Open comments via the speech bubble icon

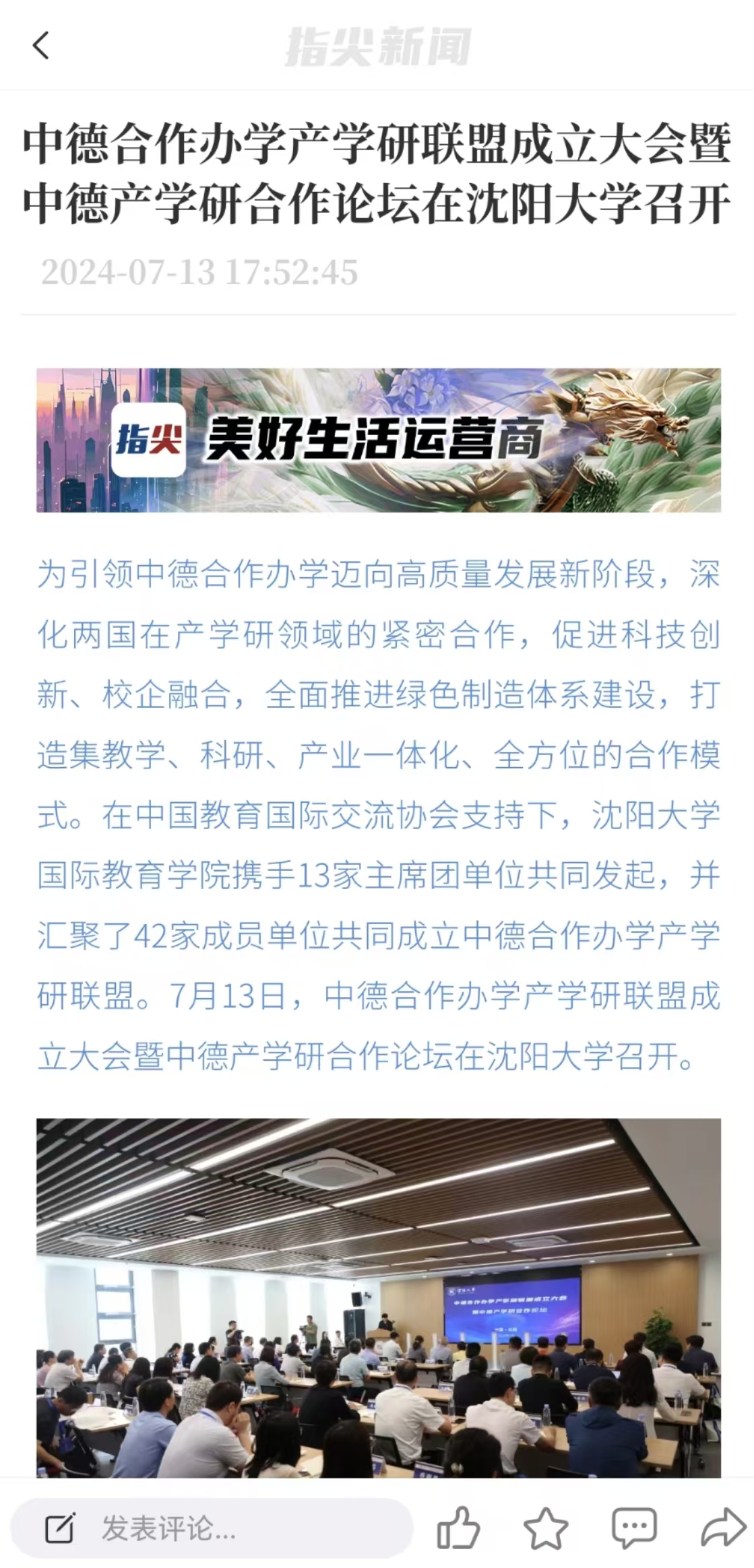[x=634, y=1528]
